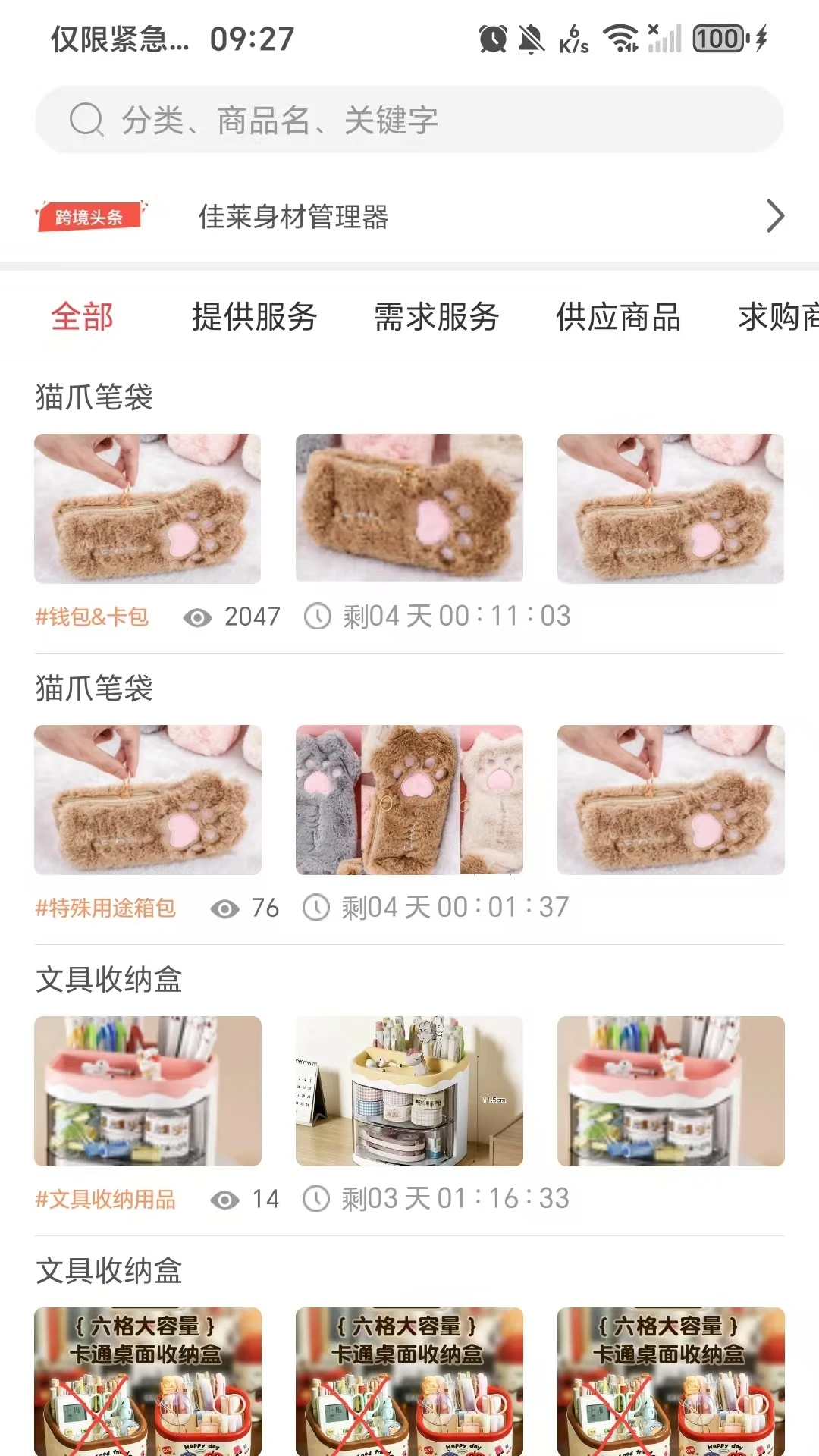Expand the 佳莱身材管理器 headline via right chevron

coord(775,215)
